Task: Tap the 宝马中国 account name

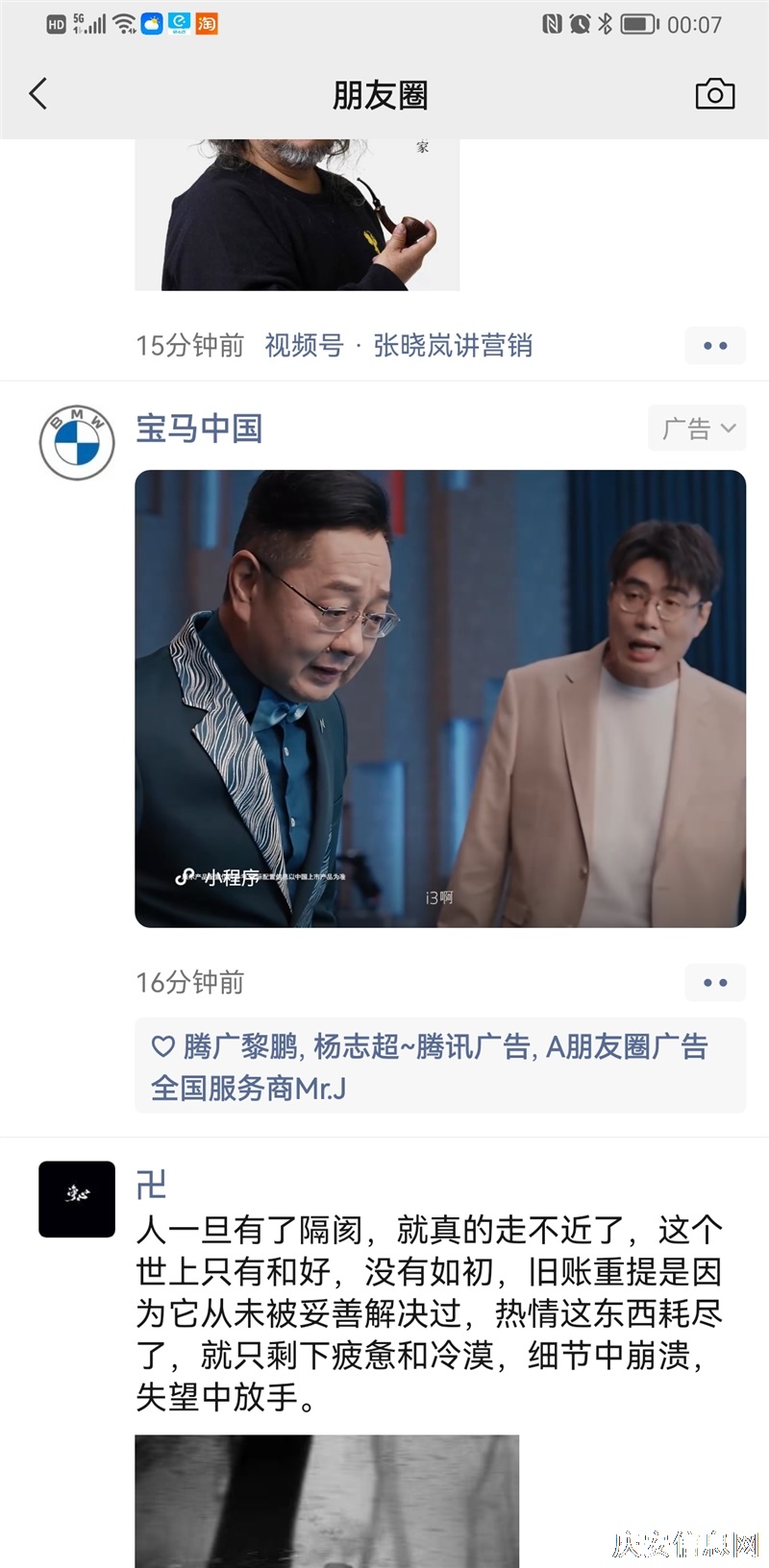Action: click(199, 428)
